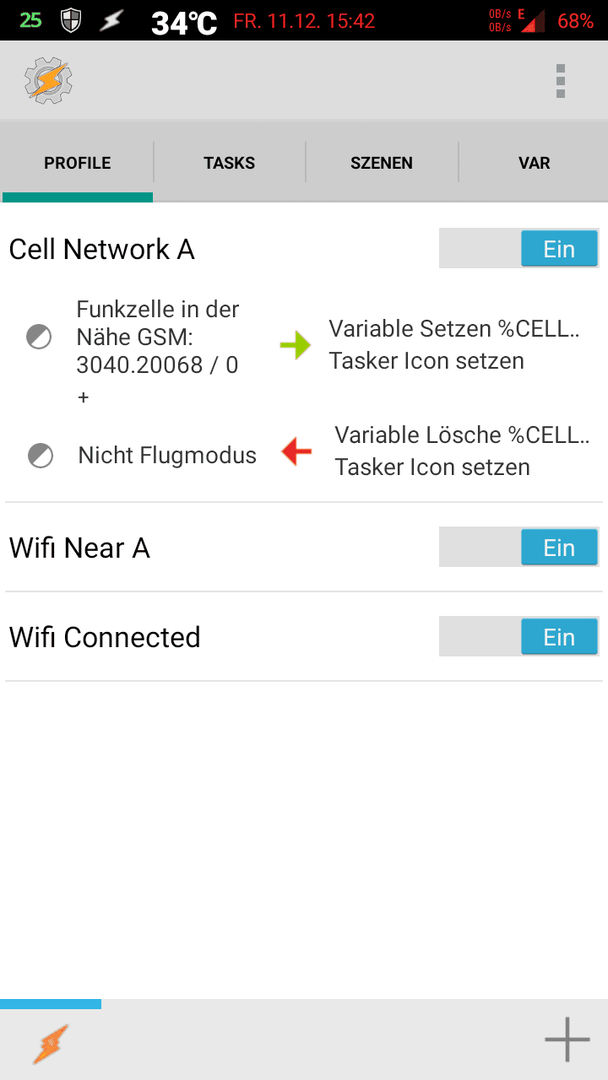This screenshot has width=608, height=1080.
Task: Select the Profile tab
Action: 77,163
